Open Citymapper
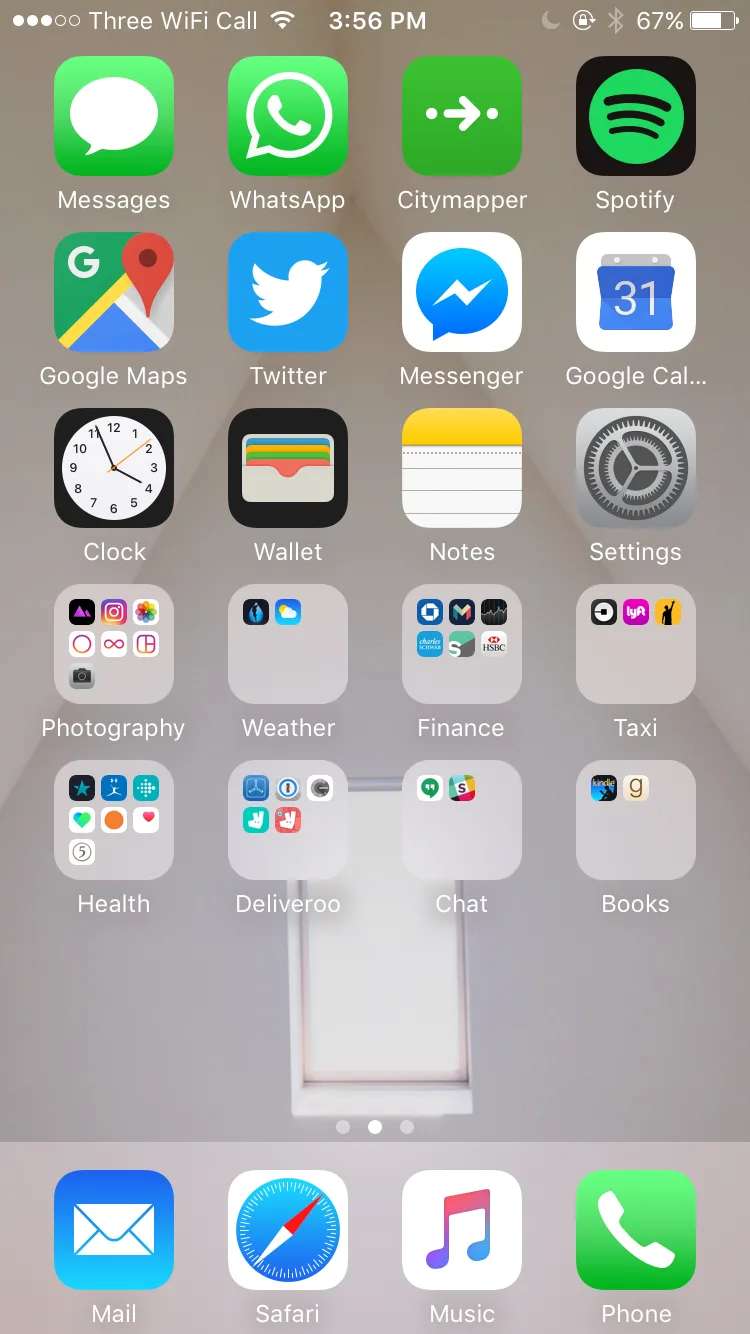 click(x=462, y=116)
